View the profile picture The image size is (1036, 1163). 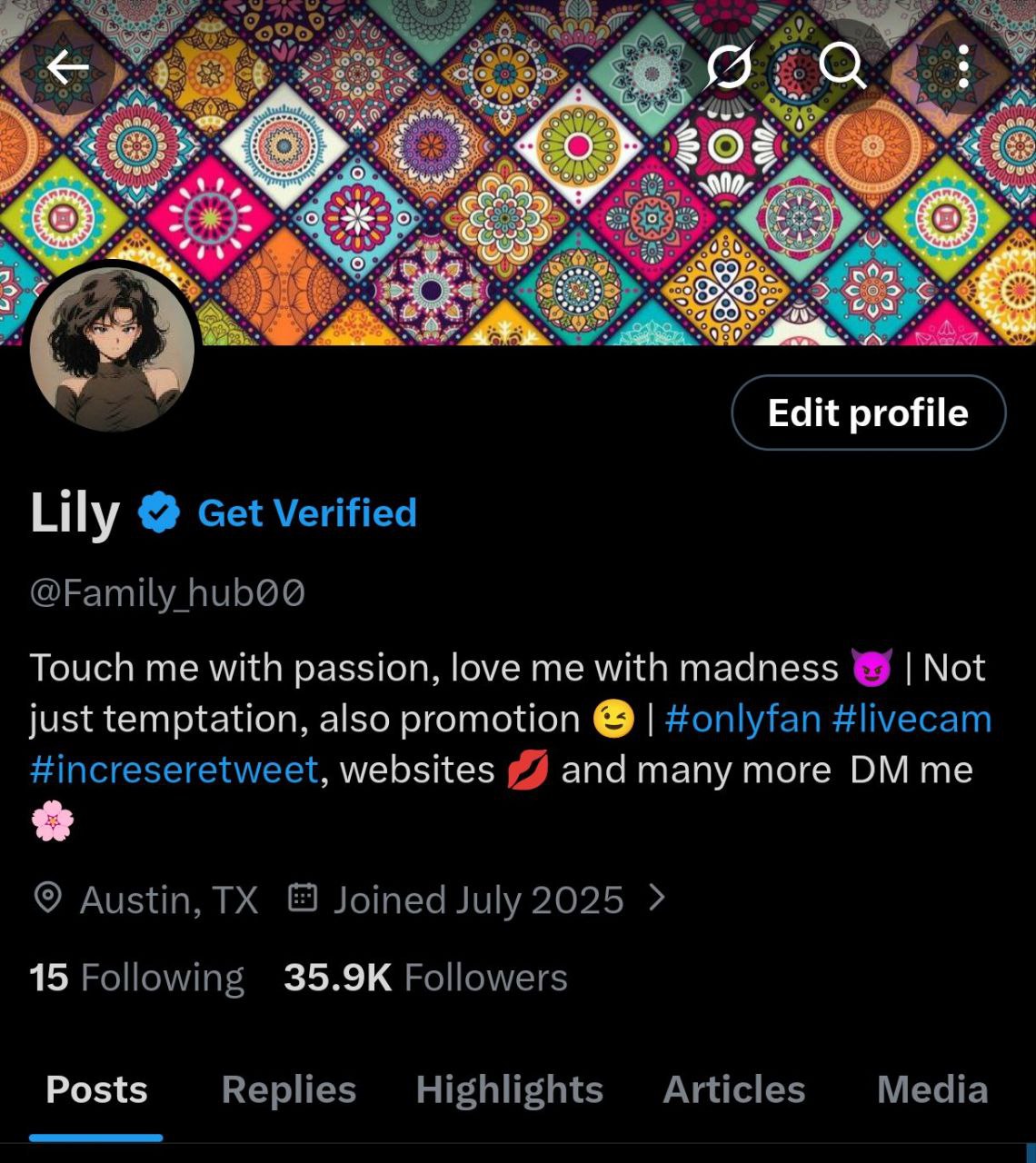pos(112,349)
